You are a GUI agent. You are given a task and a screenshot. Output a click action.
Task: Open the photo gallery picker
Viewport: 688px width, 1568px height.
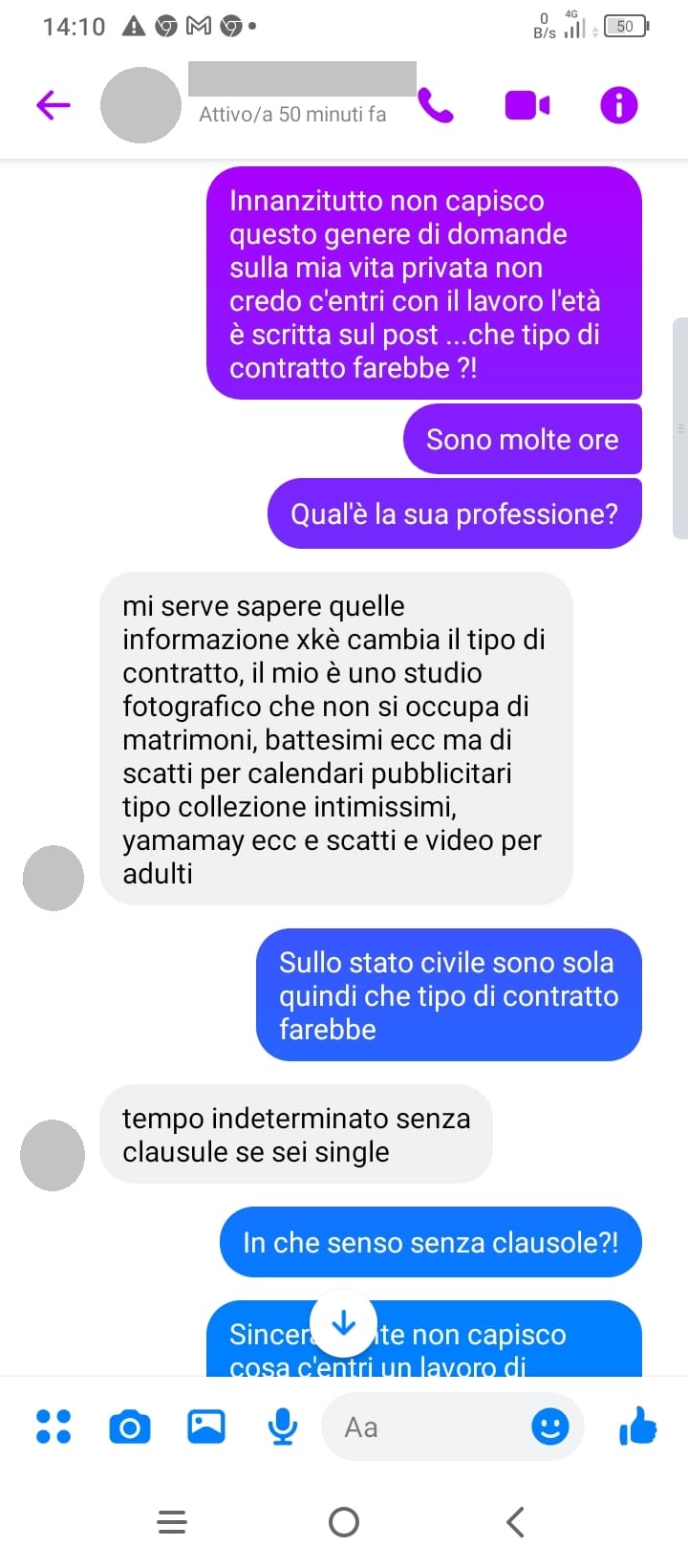[x=205, y=1426]
